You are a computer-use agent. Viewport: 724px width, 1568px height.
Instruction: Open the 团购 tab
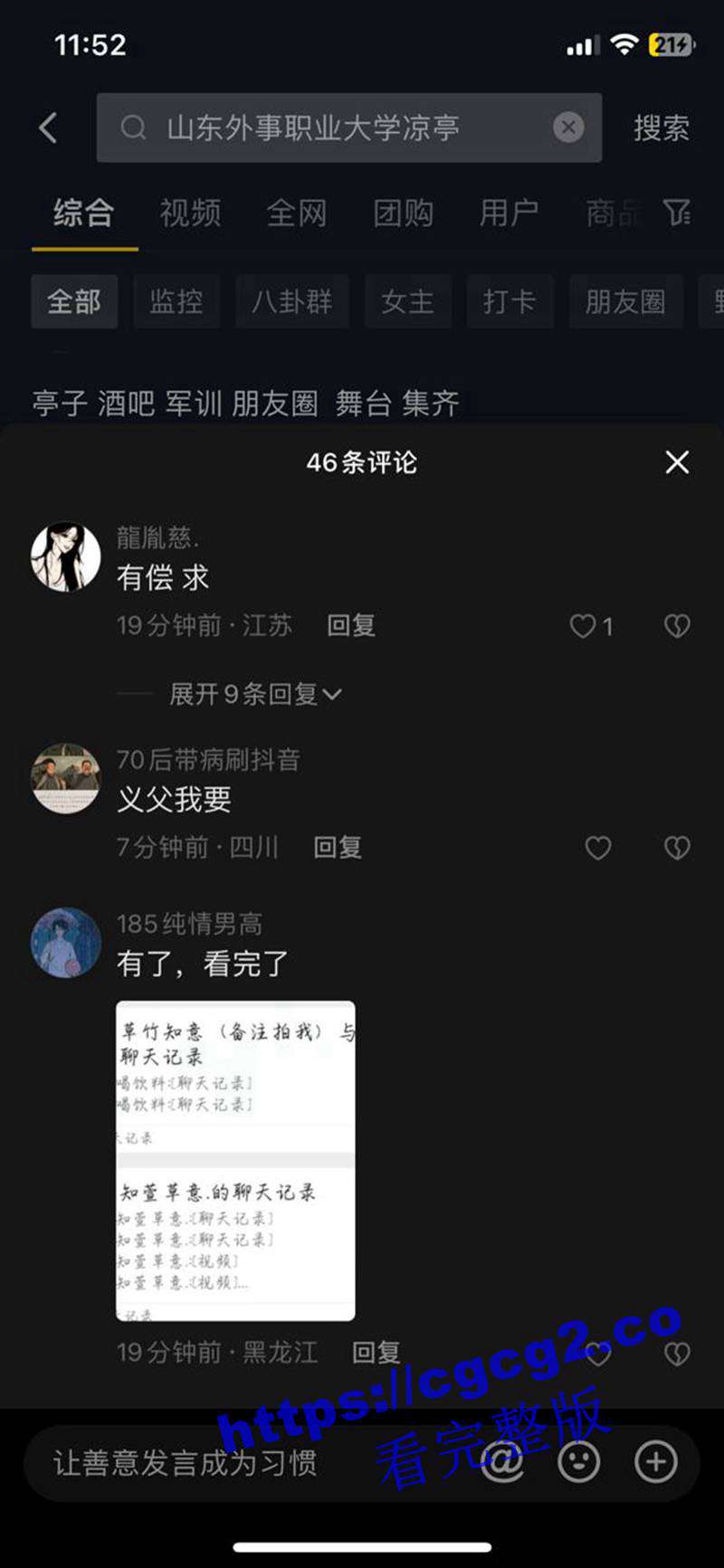(403, 214)
